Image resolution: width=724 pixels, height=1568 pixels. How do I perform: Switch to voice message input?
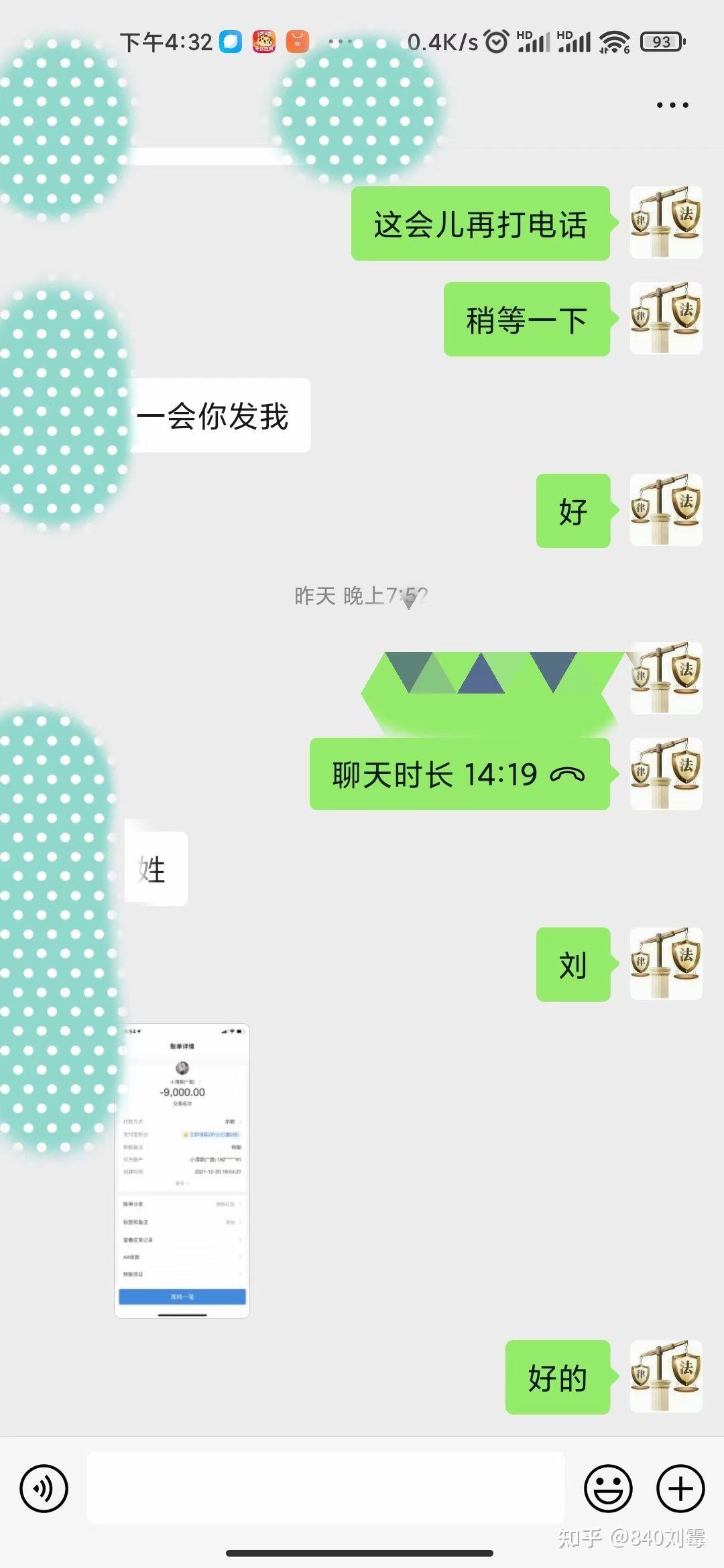point(44,1488)
